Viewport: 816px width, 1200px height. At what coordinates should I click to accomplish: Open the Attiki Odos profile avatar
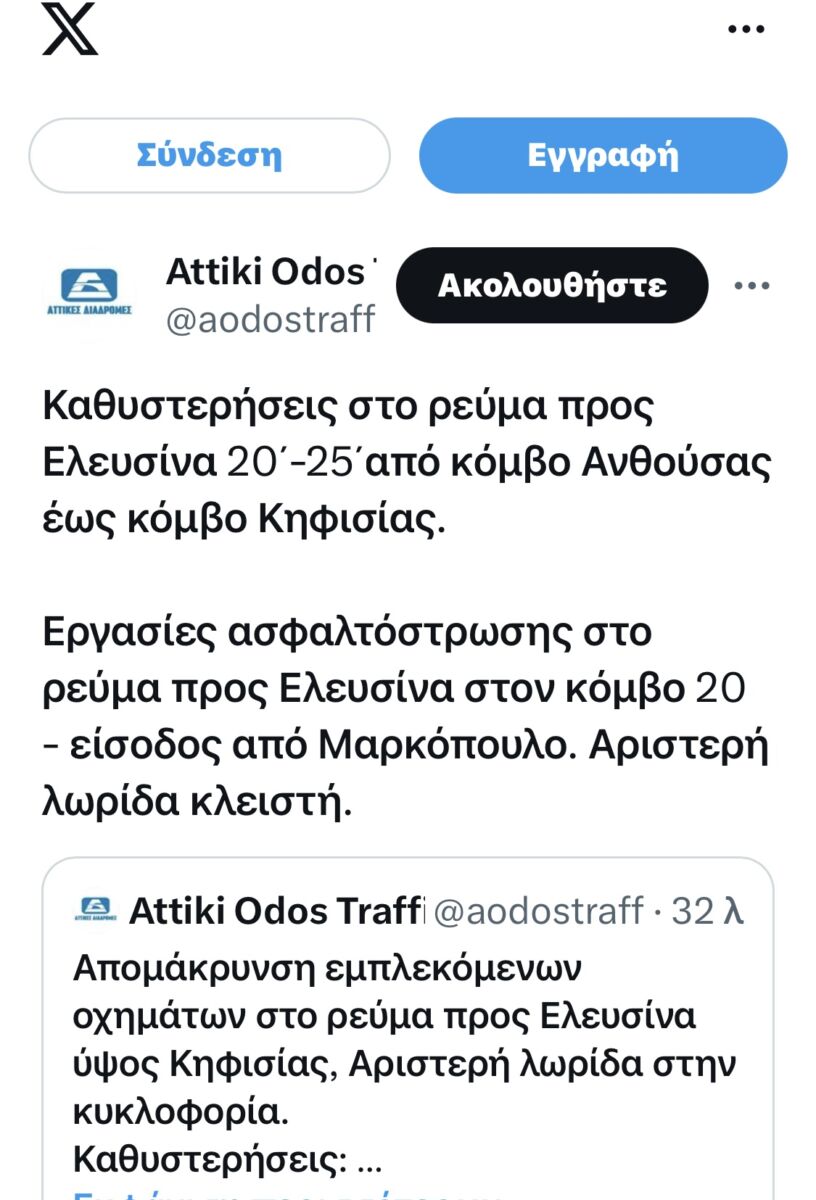pos(89,290)
